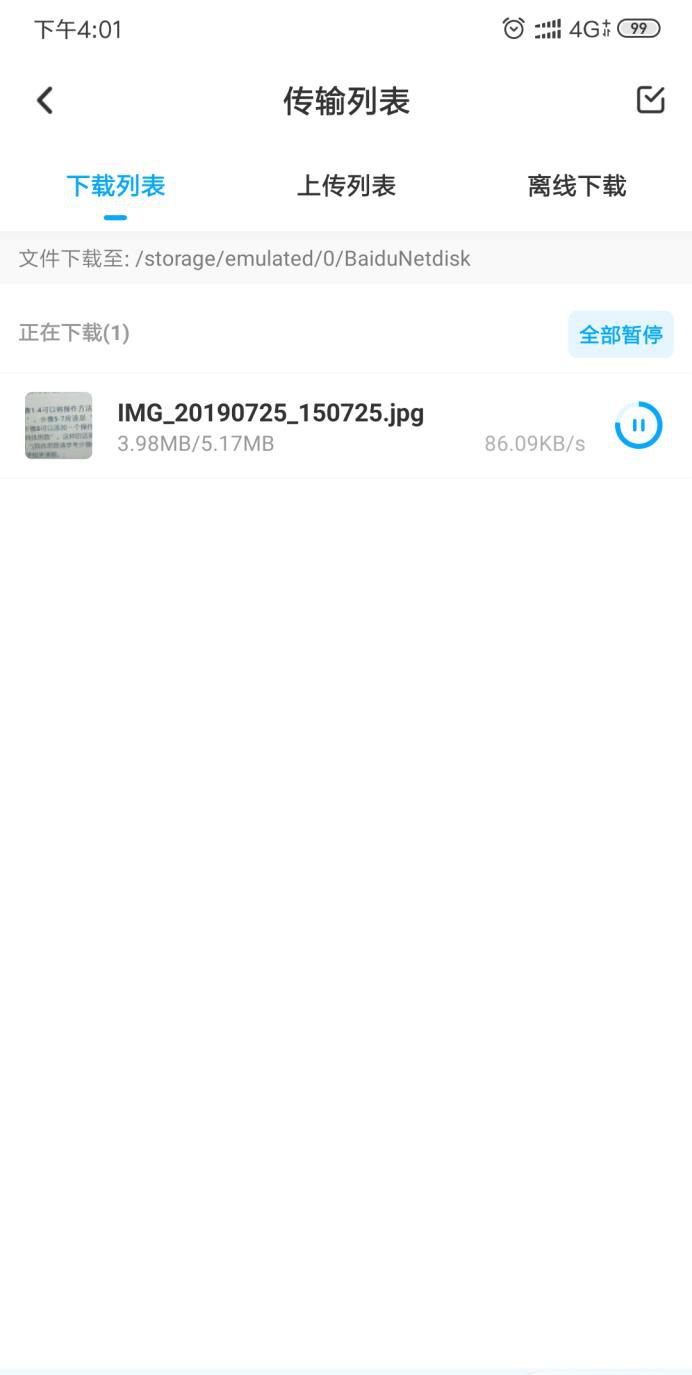Go back from the transfer list
Screen dimensions: 692x1375
click(x=45, y=100)
